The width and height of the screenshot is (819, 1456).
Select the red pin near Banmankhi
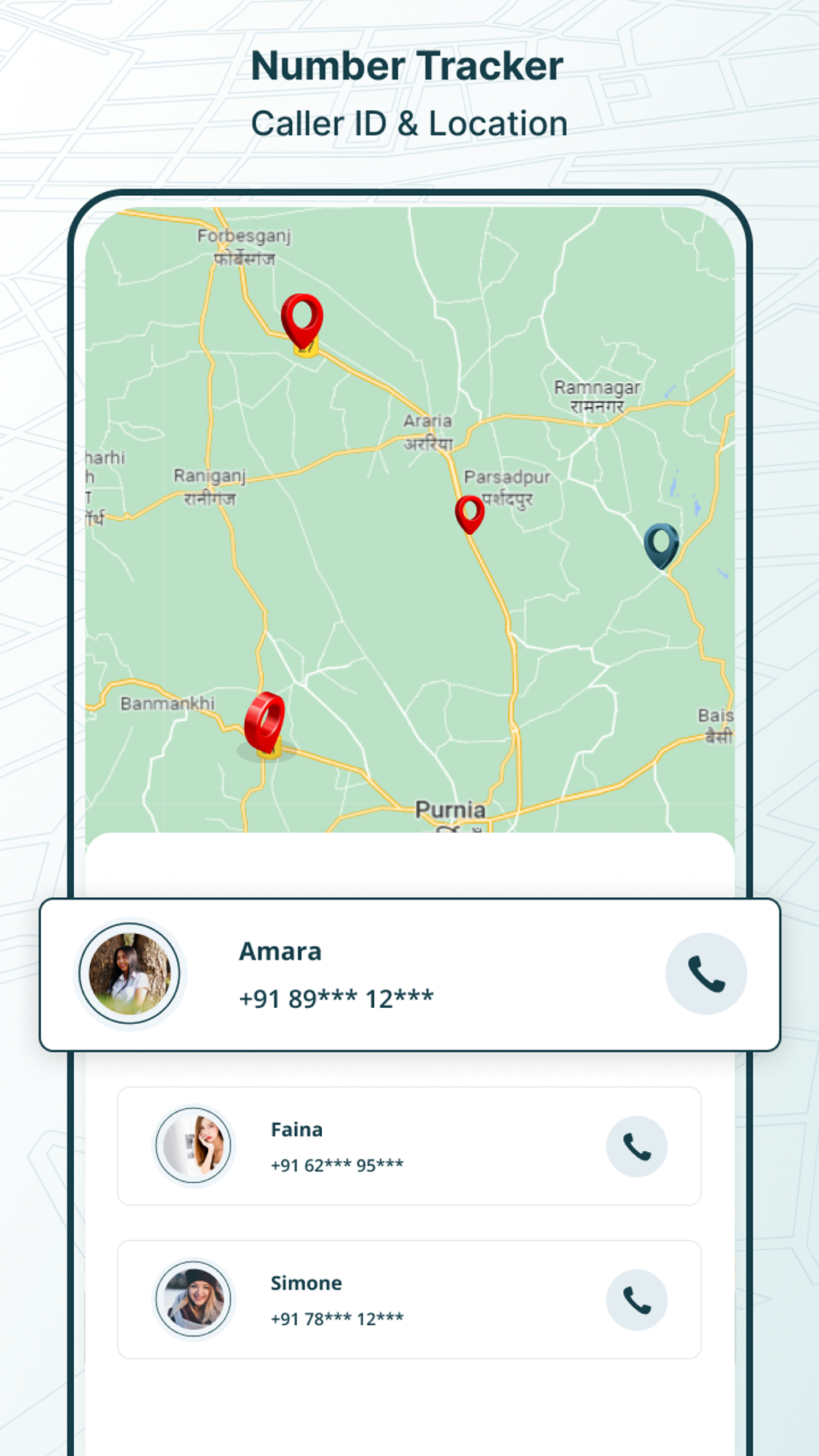tap(265, 721)
